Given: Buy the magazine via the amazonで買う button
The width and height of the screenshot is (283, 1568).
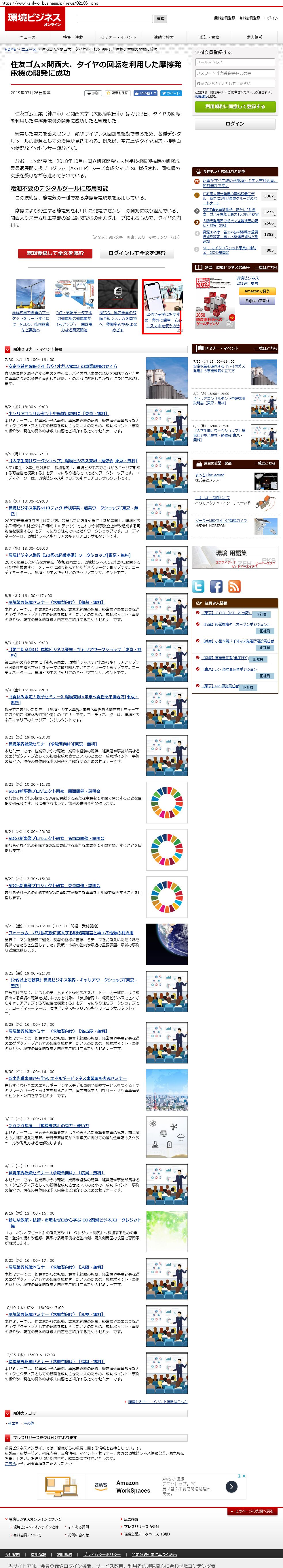Looking at the screenshot, I should pos(256,292).
